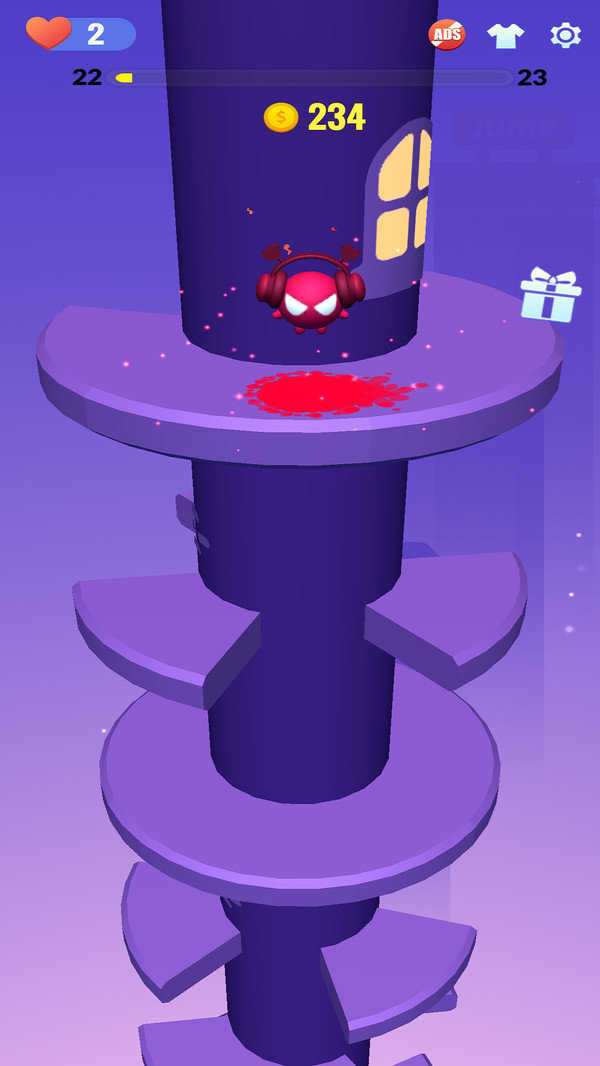
Task: Claim the floating gift box
Action: (550, 295)
